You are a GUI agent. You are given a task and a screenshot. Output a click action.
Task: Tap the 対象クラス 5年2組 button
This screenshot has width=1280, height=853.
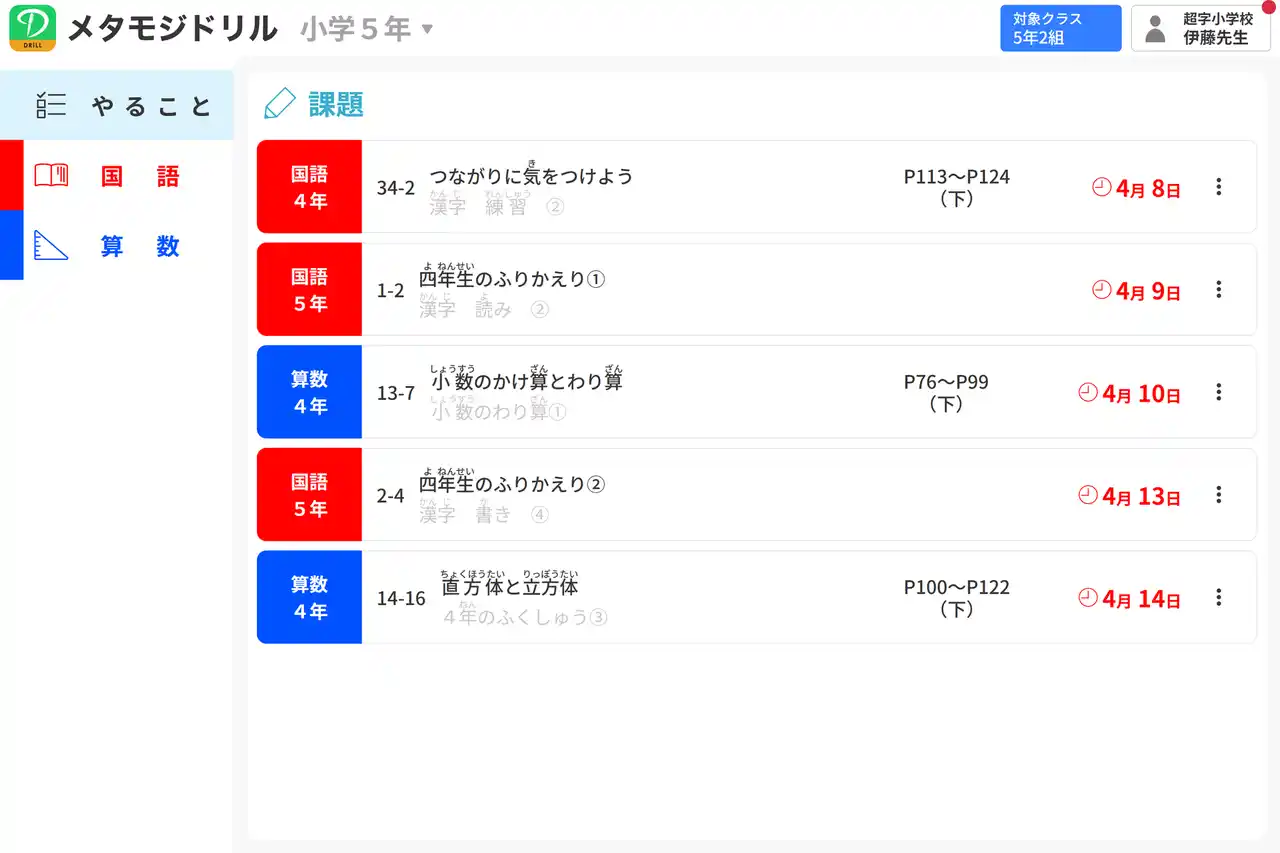click(1060, 28)
